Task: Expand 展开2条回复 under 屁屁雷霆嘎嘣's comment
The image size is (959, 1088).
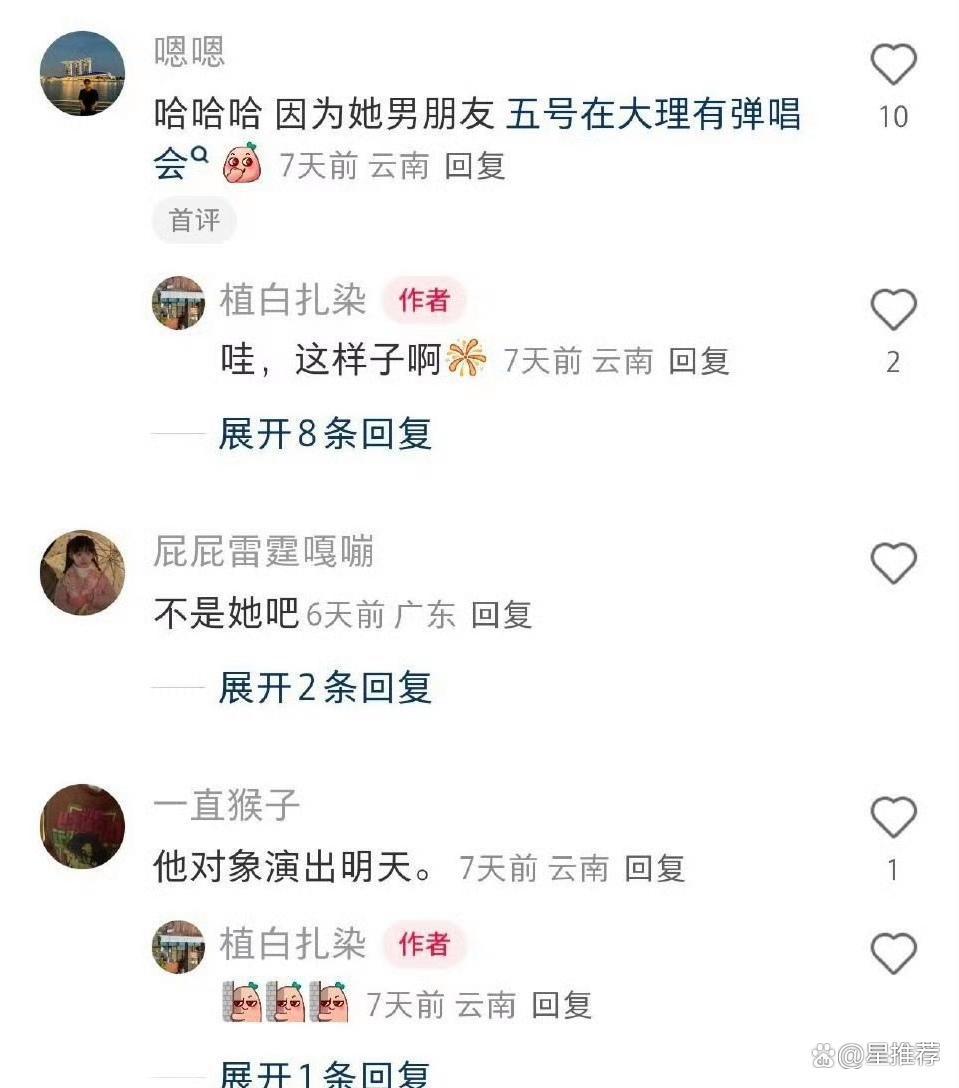Action: 324,687
